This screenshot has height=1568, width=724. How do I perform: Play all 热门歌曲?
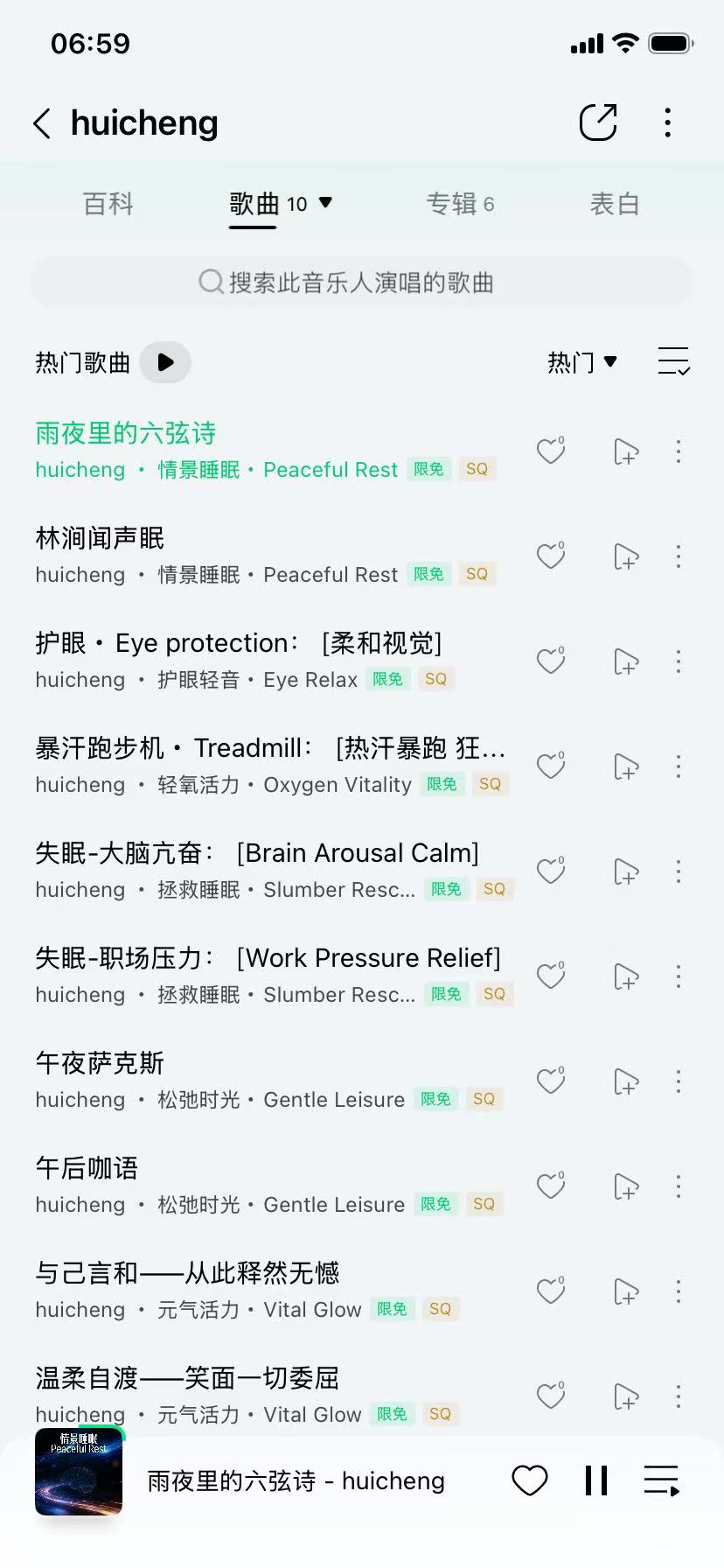165,362
